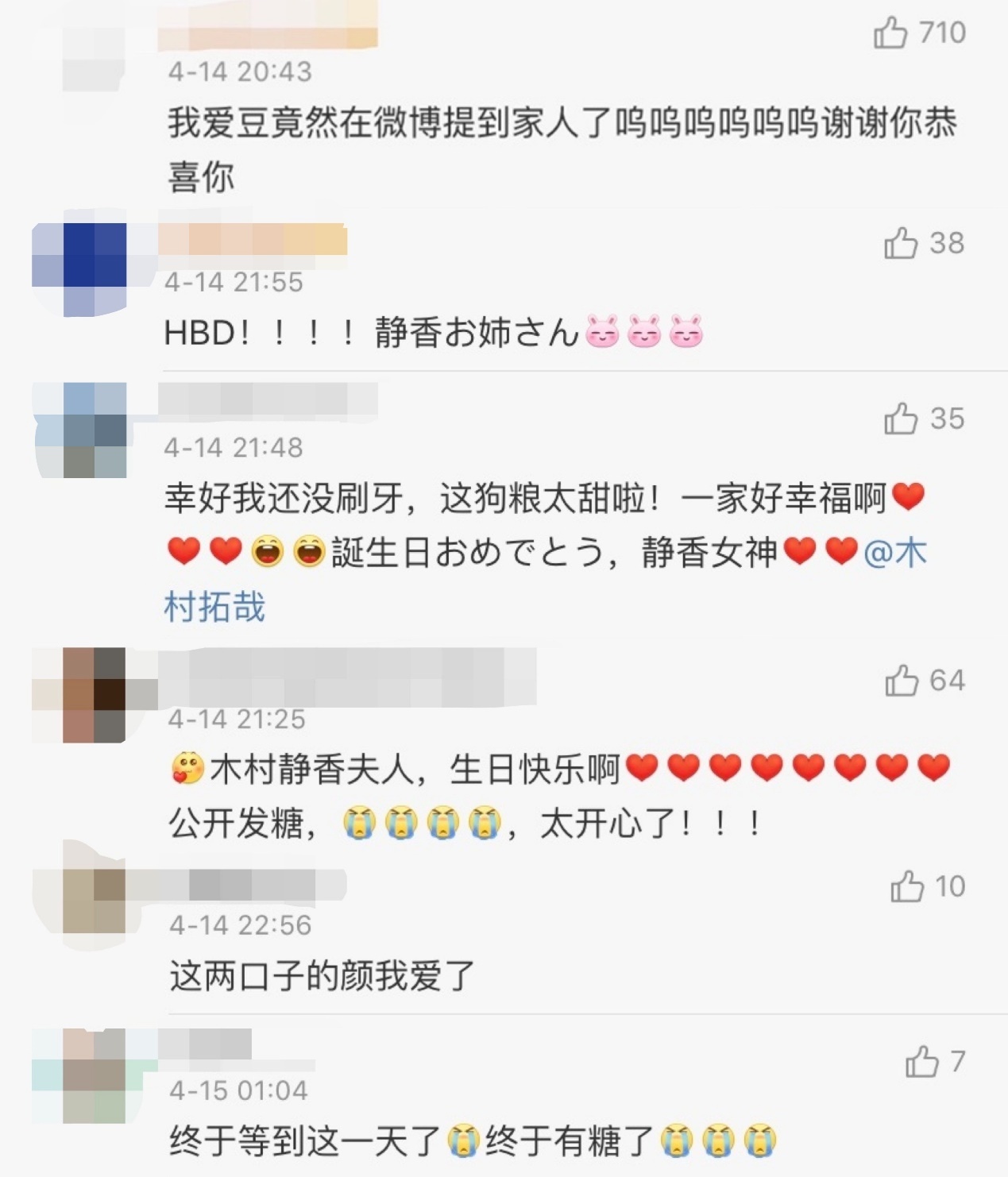Like the comment posted at 4-14 21:48

click(x=901, y=419)
